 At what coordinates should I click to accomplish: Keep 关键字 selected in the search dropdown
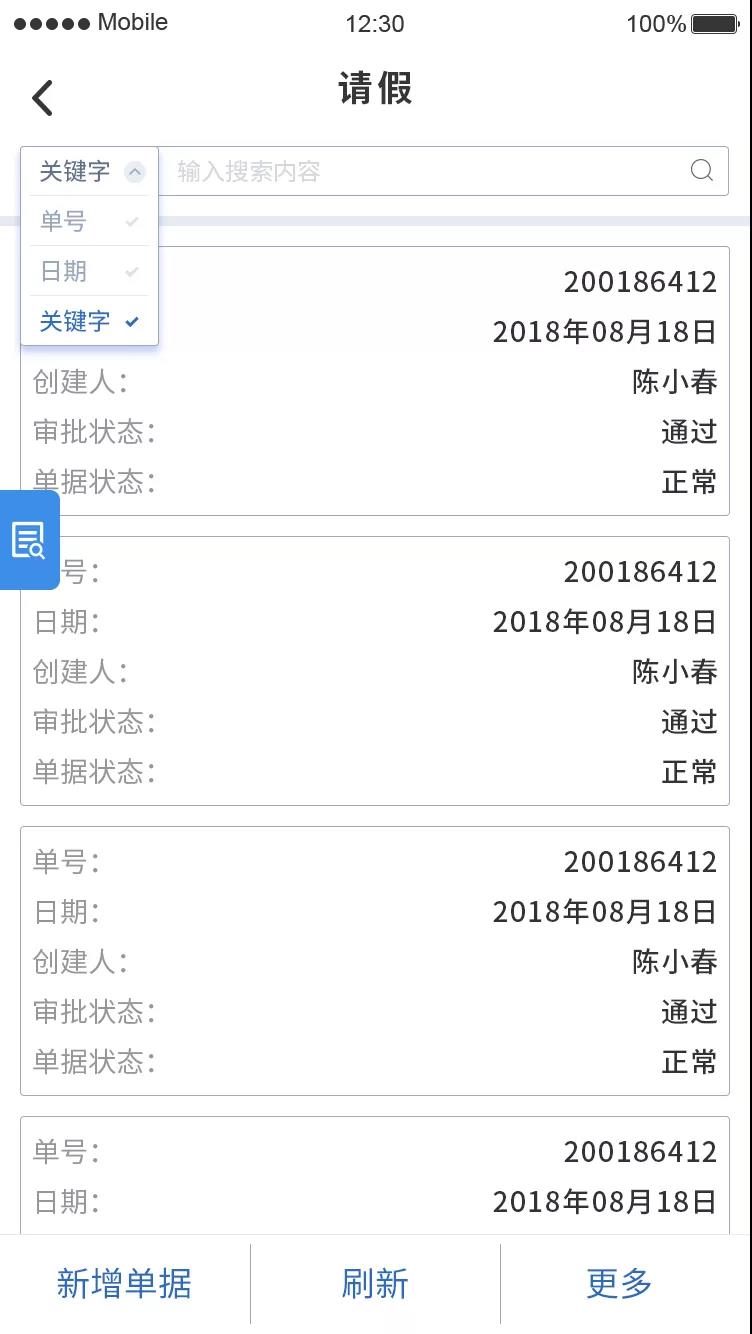(75, 321)
